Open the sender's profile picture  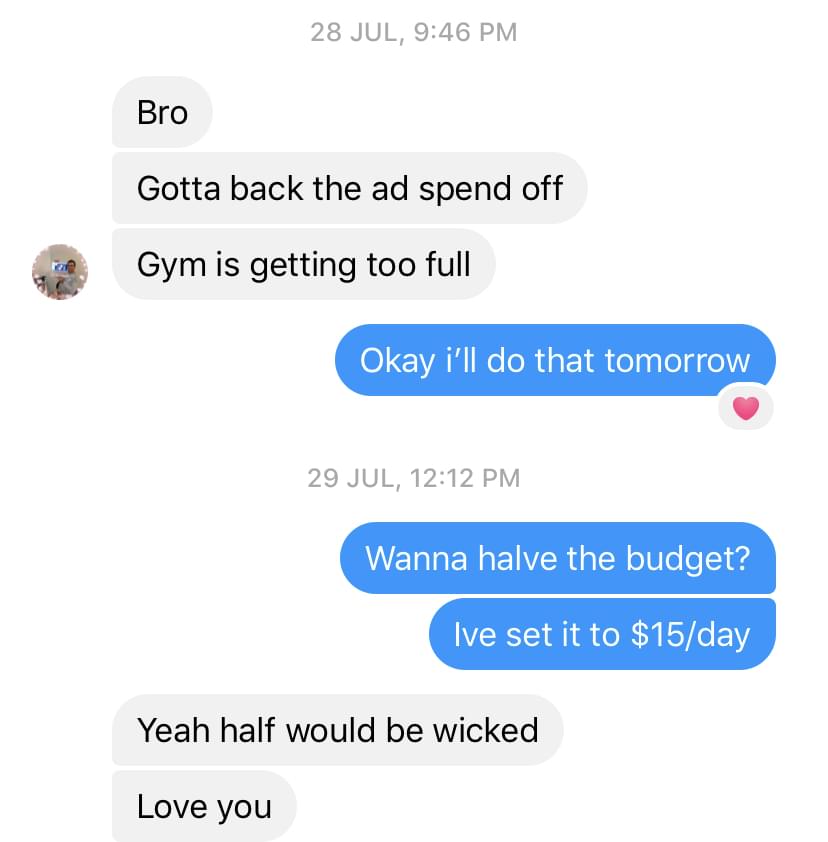click(x=60, y=271)
